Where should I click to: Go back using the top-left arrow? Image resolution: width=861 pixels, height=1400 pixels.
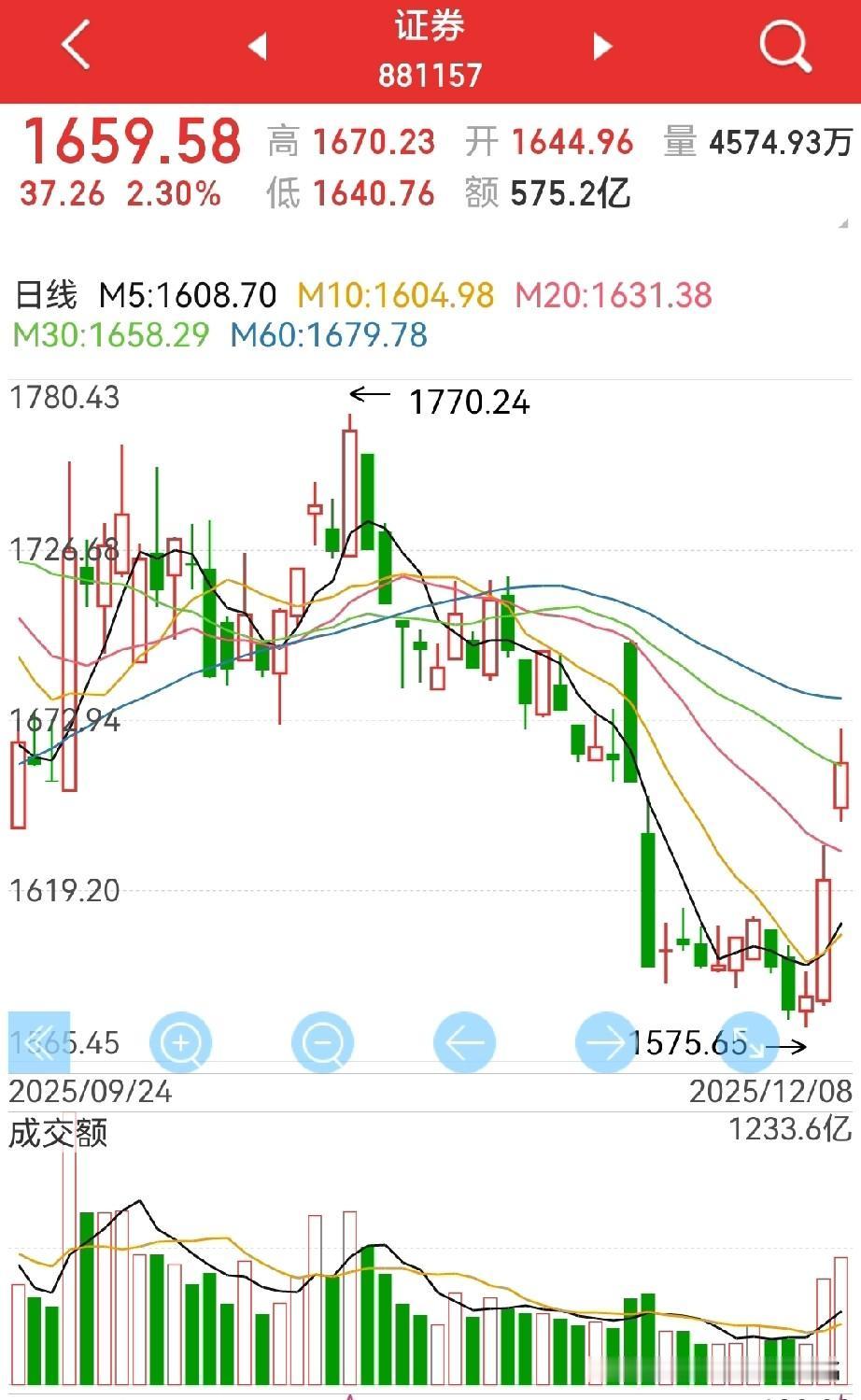click(x=76, y=45)
